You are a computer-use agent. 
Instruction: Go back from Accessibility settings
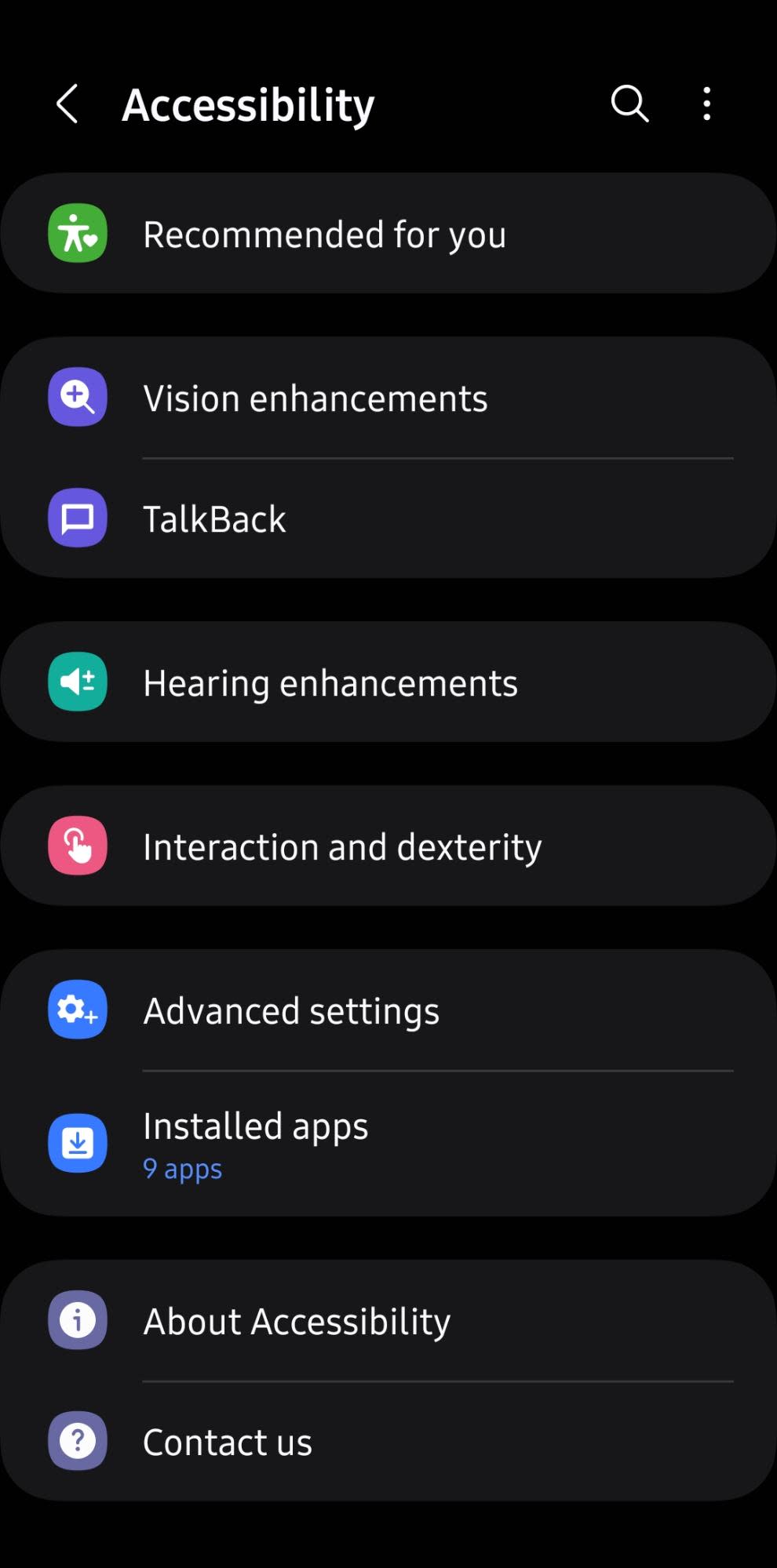pyautogui.click(x=67, y=104)
